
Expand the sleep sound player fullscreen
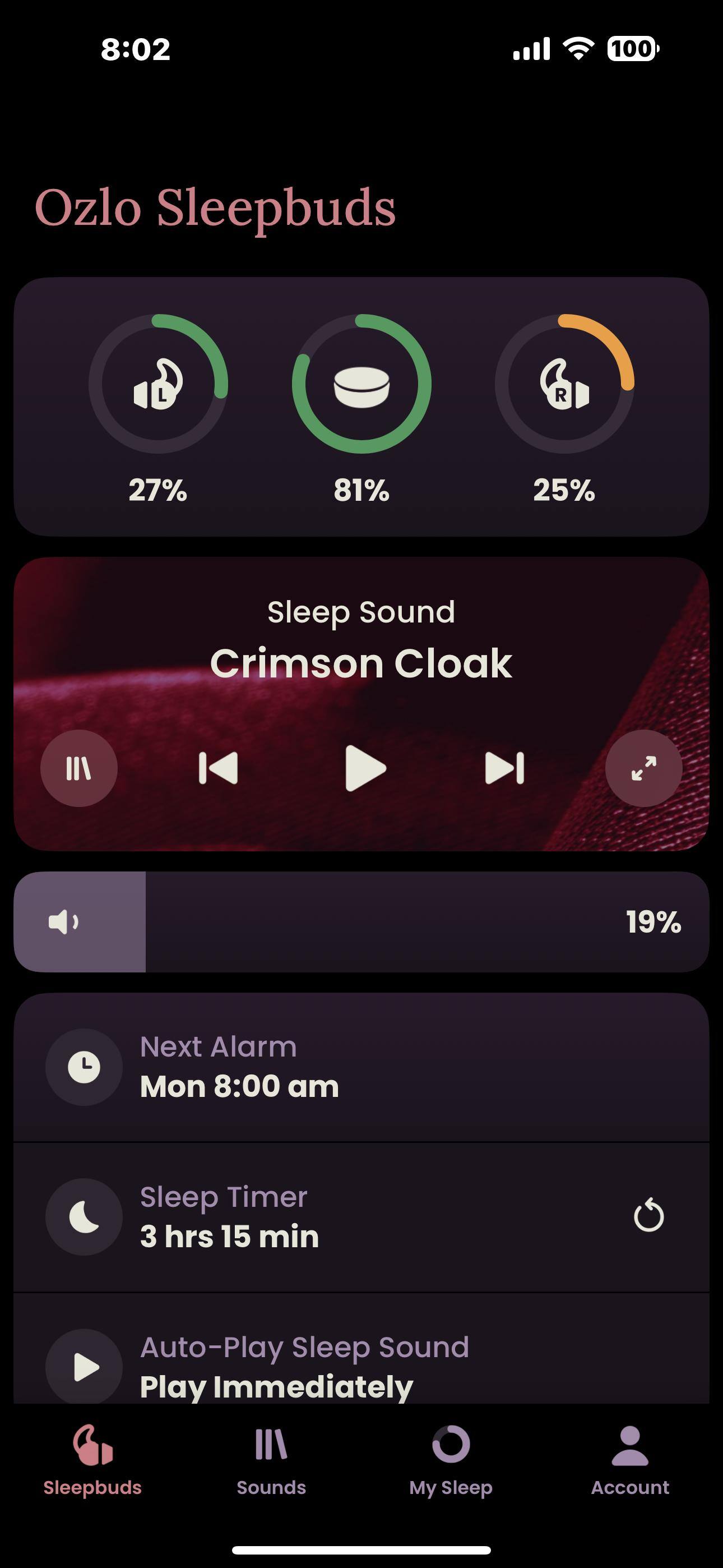[x=643, y=768]
